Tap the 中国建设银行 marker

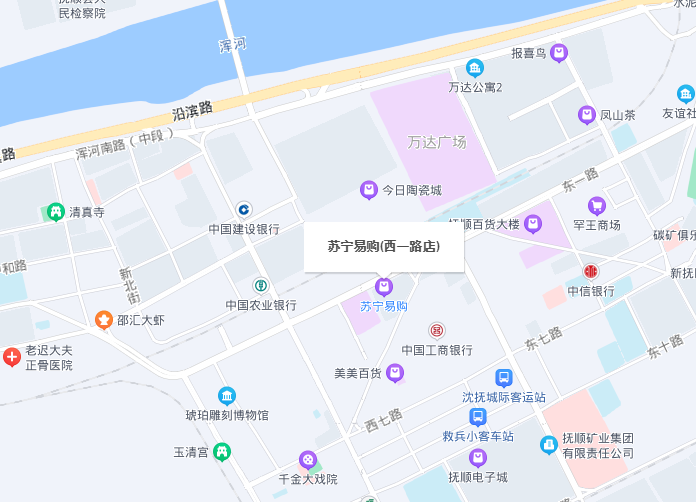[243, 209]
